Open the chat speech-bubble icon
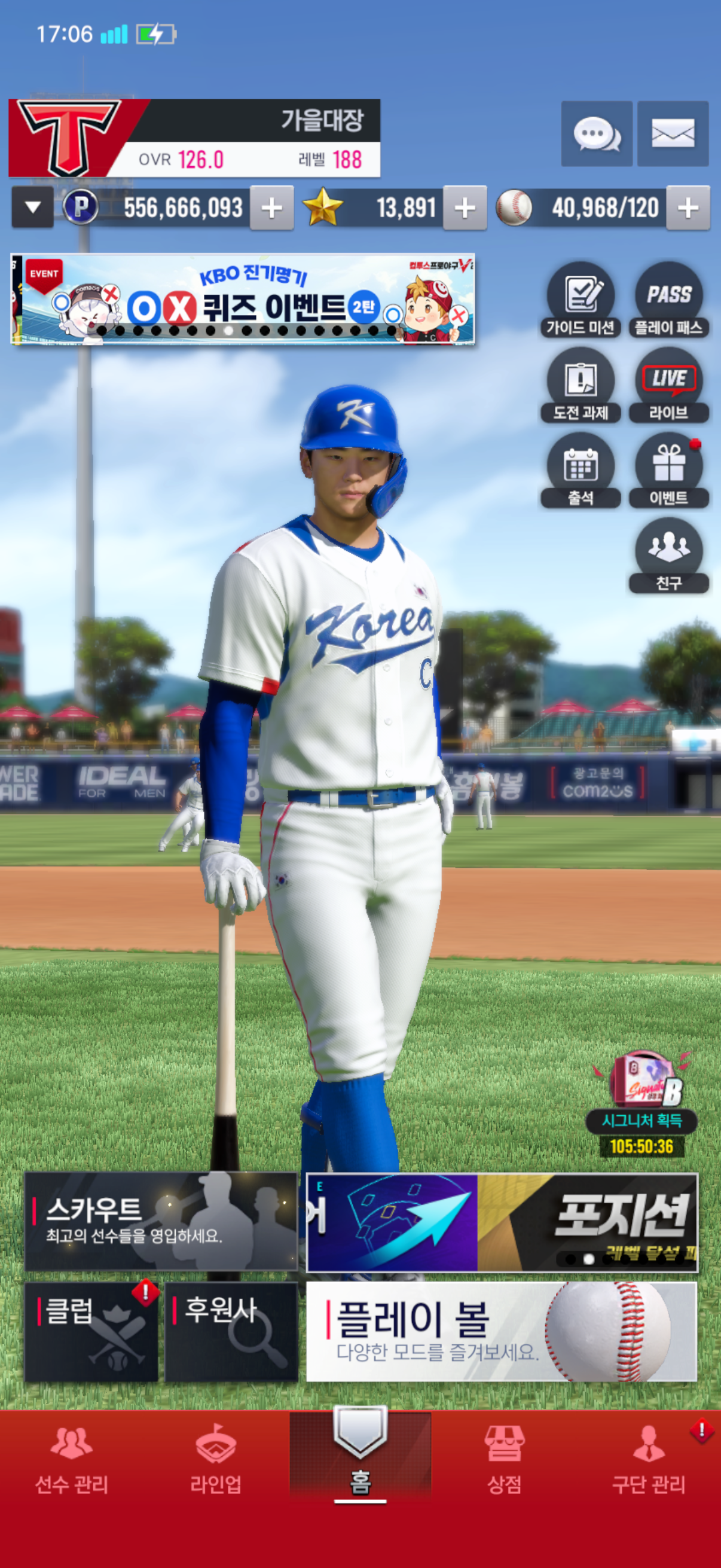721x1568 pixels. coord(596,133)
